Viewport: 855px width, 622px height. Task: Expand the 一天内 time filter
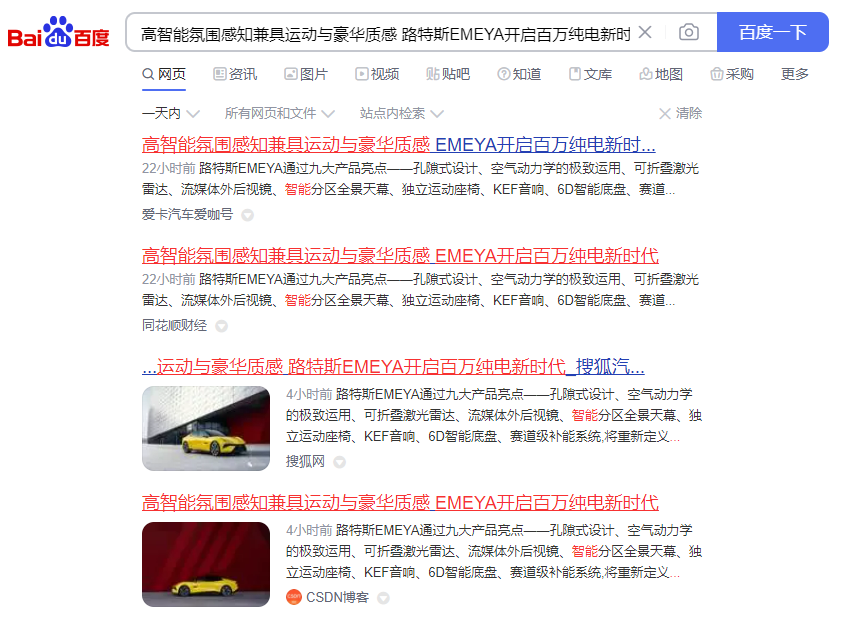click(x=171, y=113)
